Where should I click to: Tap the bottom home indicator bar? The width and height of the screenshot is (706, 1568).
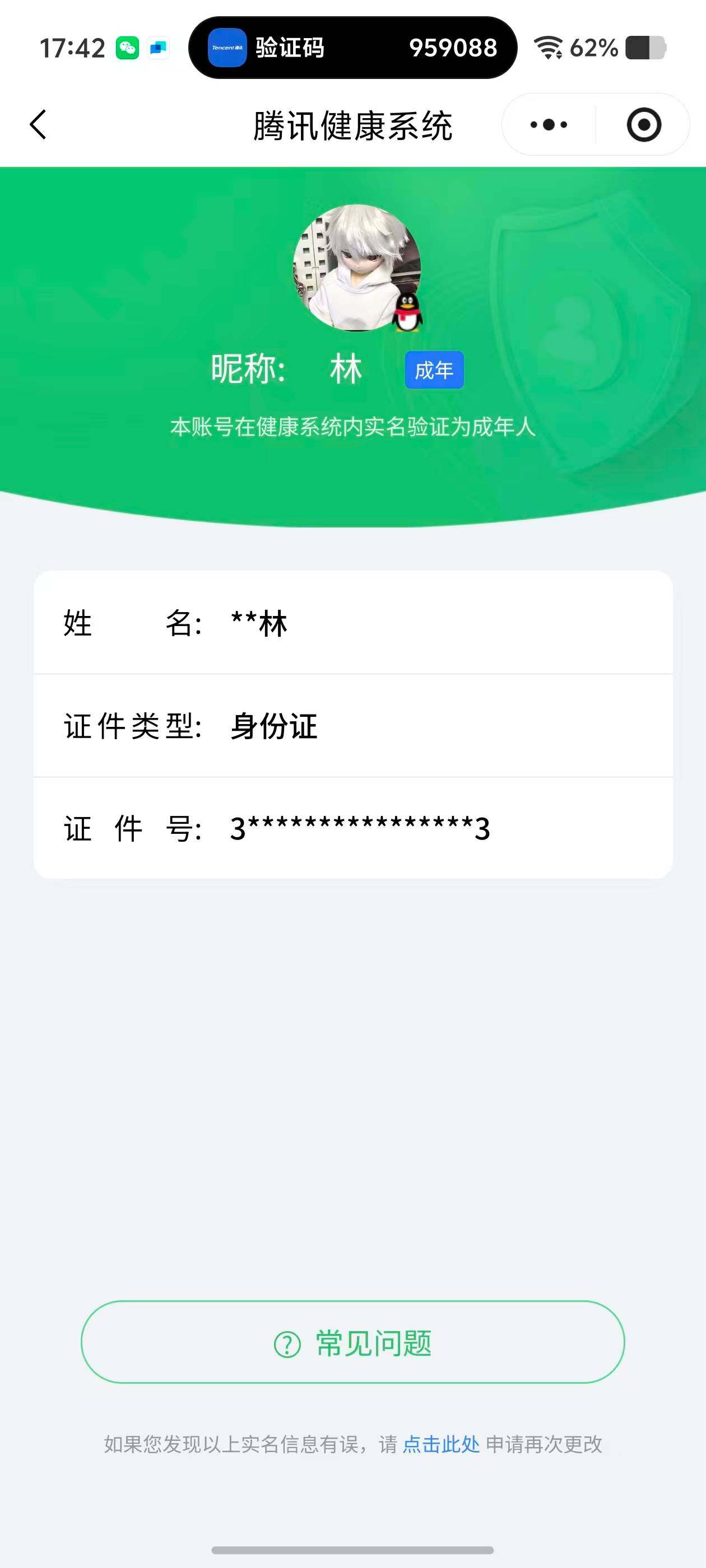coord(352,1550)
